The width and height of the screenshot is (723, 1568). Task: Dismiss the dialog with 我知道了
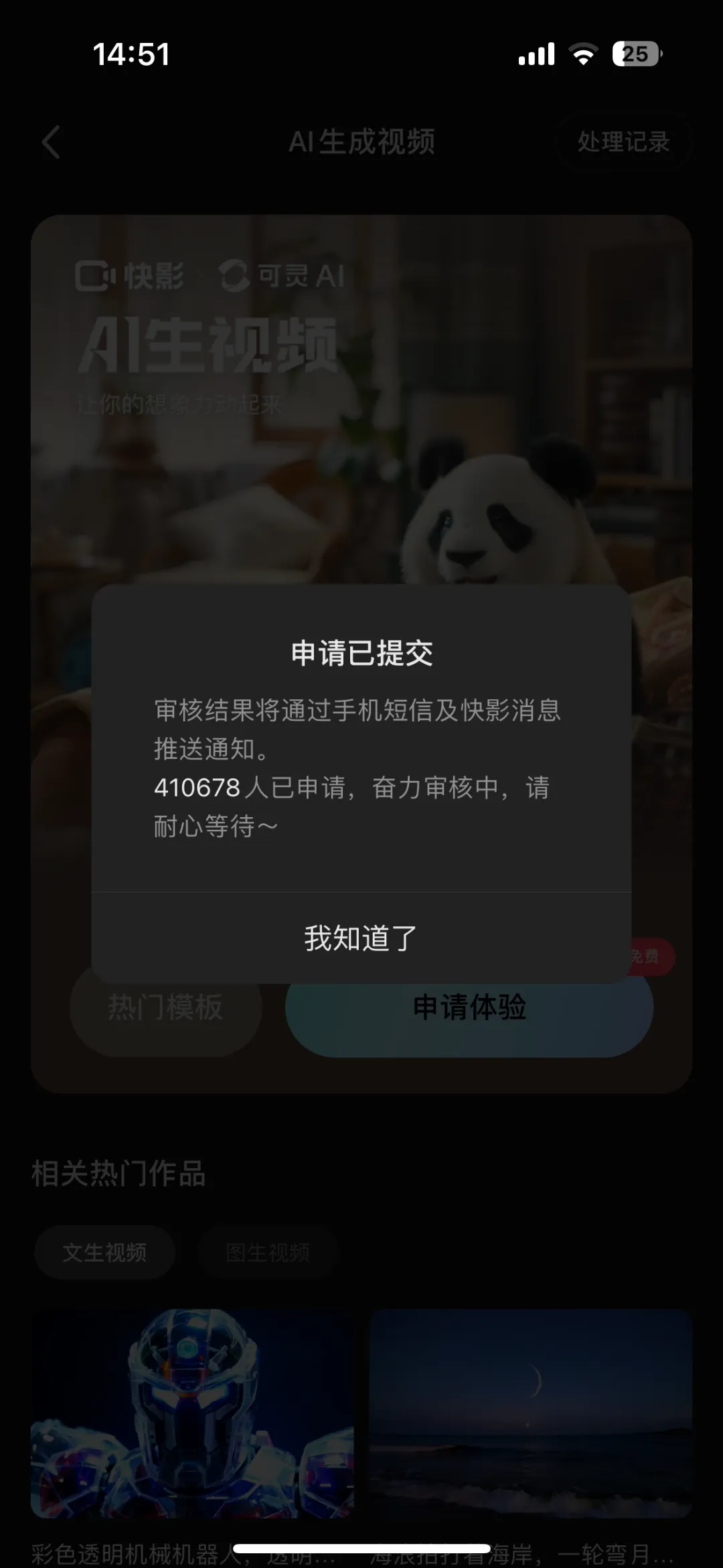(x=361, y=938)
